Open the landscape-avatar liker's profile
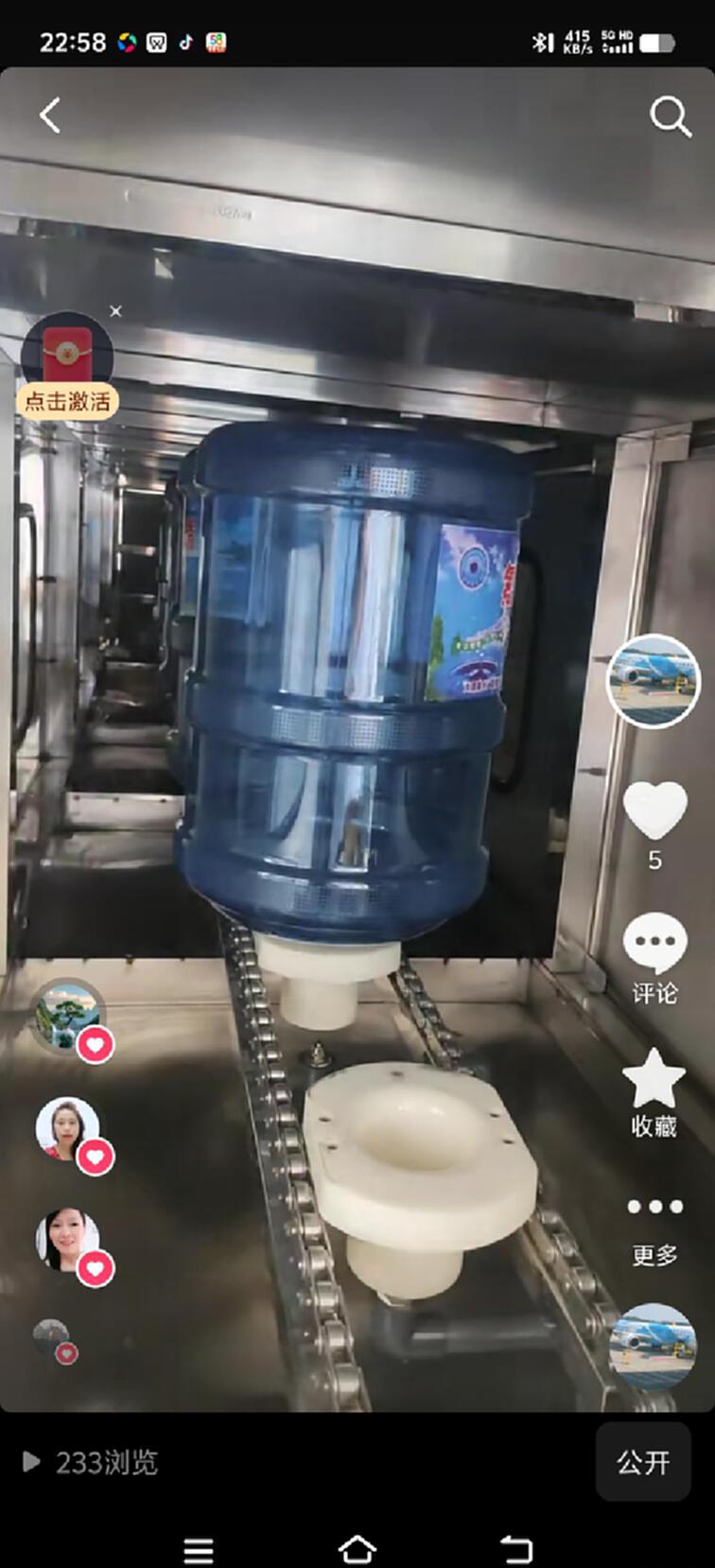715x1568 pixels. click(66, 1016)
